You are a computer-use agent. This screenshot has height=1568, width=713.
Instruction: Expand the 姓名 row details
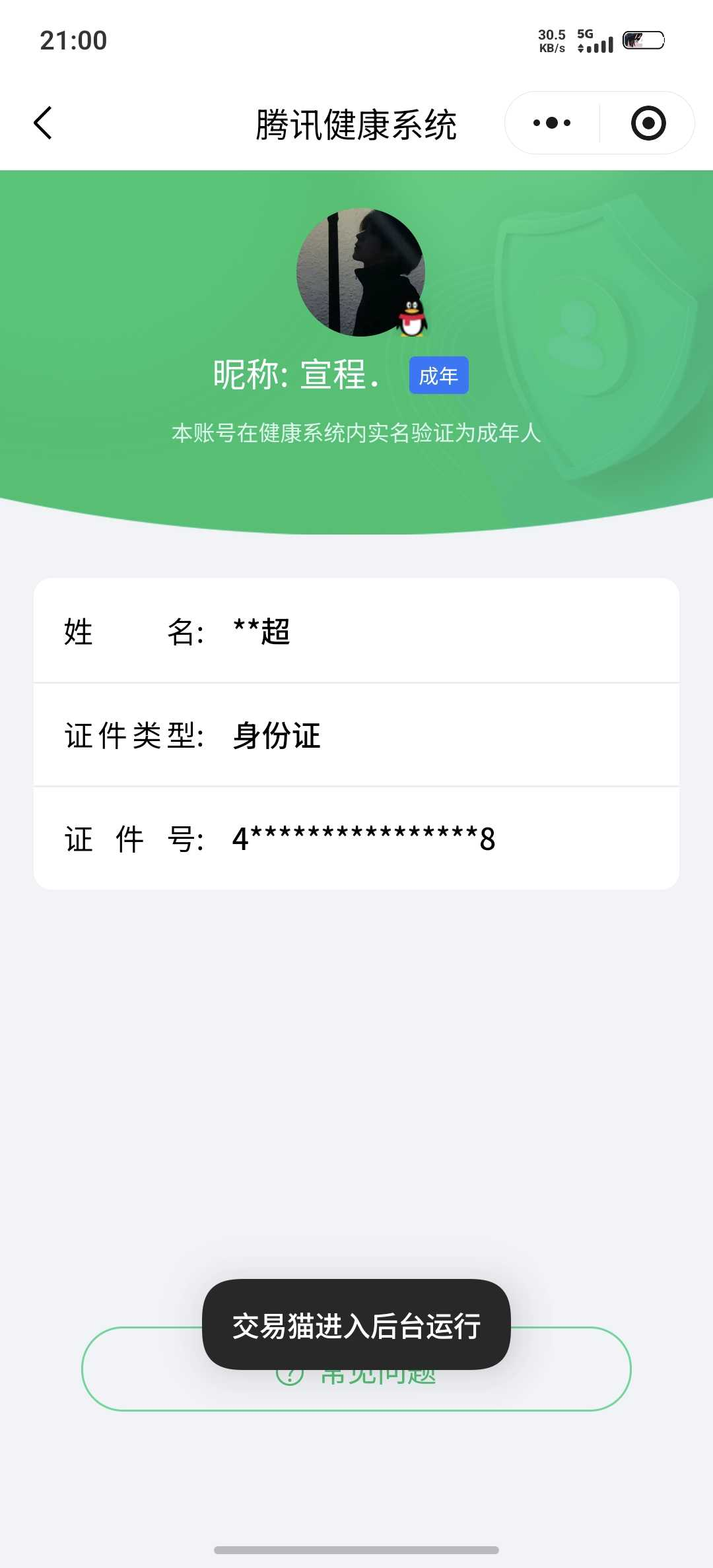pyautogui.click(x=356, y=632)
